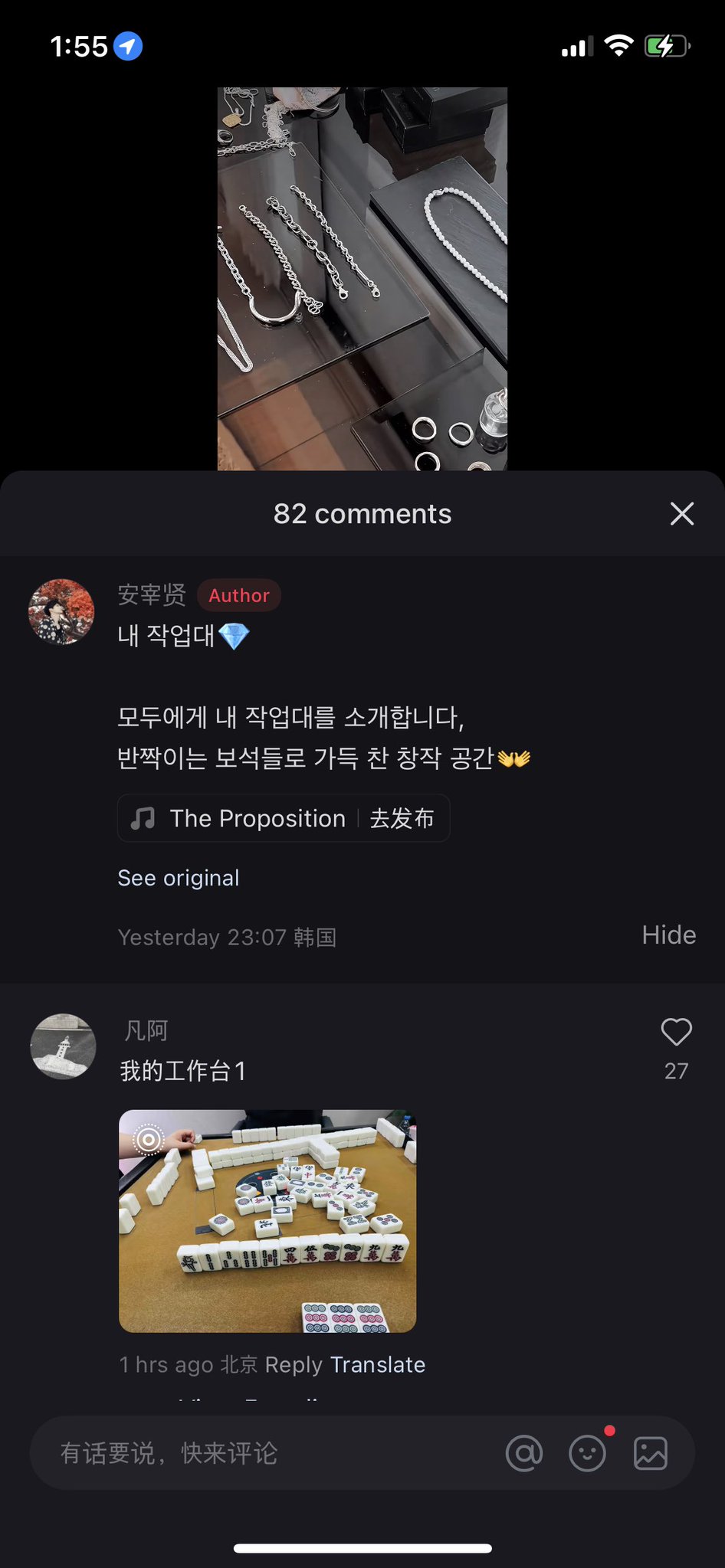The width and height of the screenshot is (725, 1568).
Task: Open the mahjong photo in 凡阿's comment
Action: tap(267, 1221)
